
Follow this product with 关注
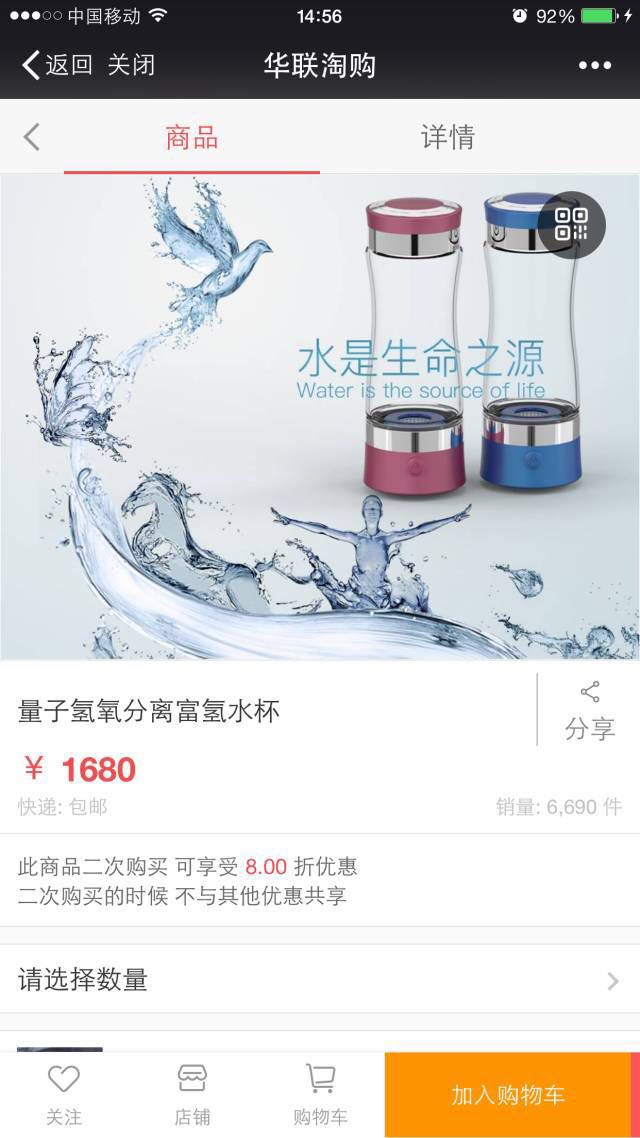64,1095
